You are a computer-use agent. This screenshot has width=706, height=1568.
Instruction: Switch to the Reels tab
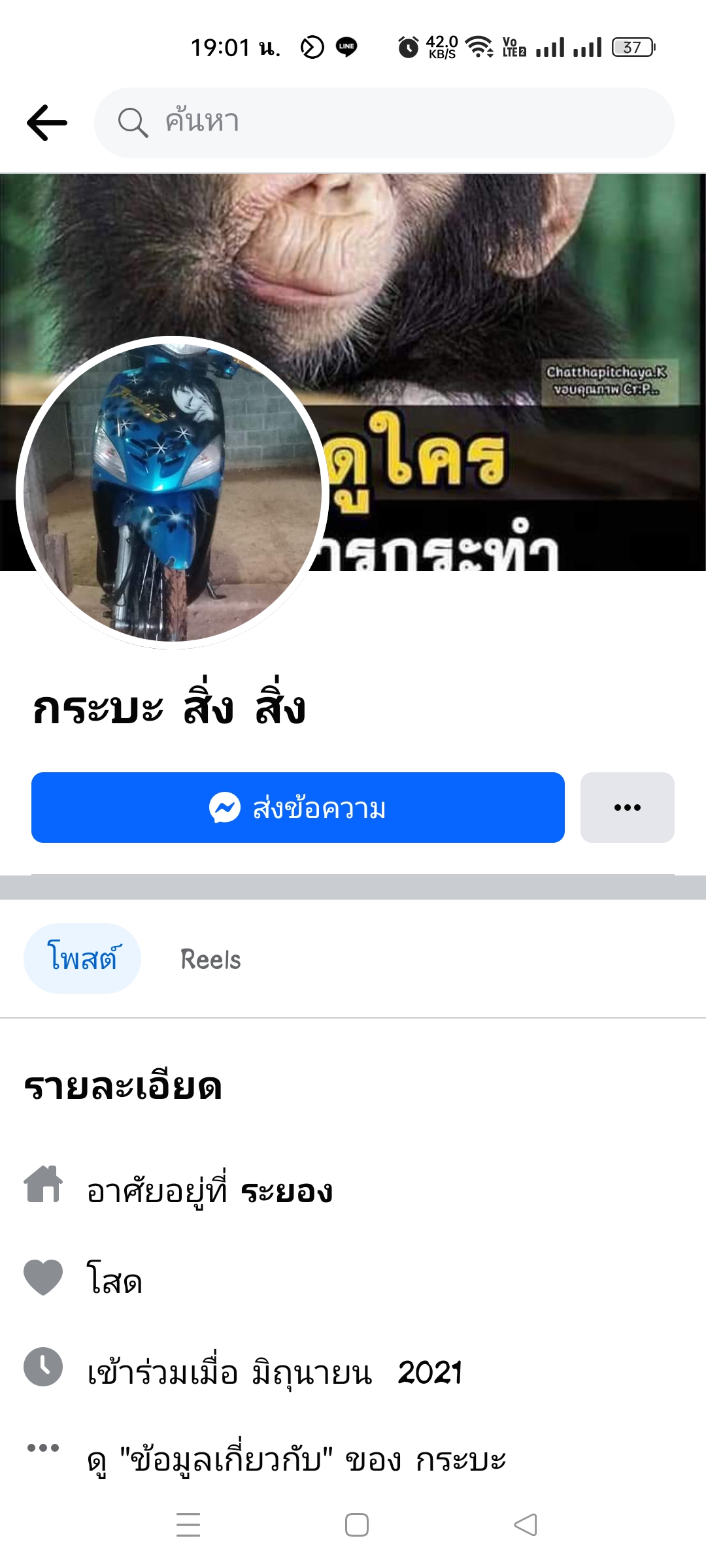tap(210, 959)
